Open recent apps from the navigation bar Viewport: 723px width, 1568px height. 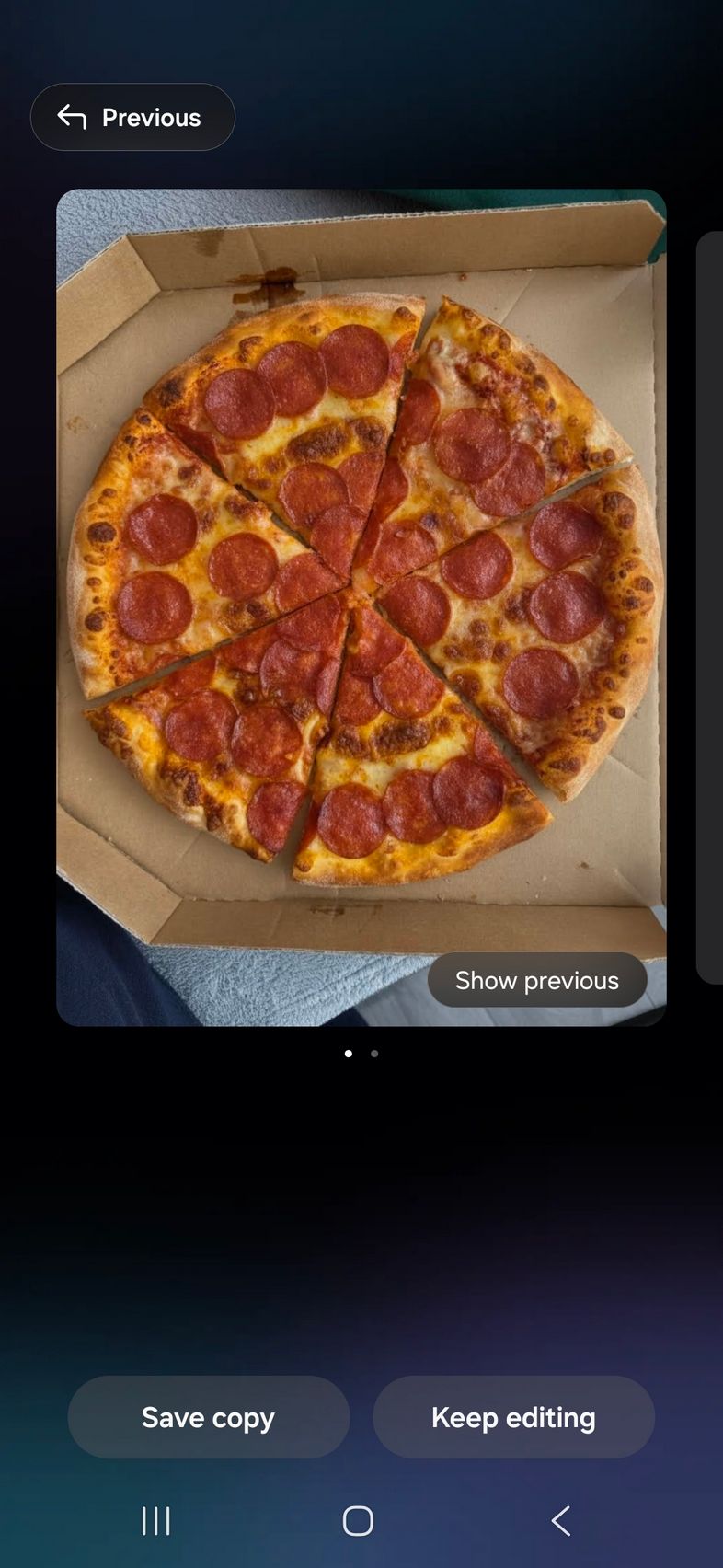pyautogui.click(x=156, y=1521)
